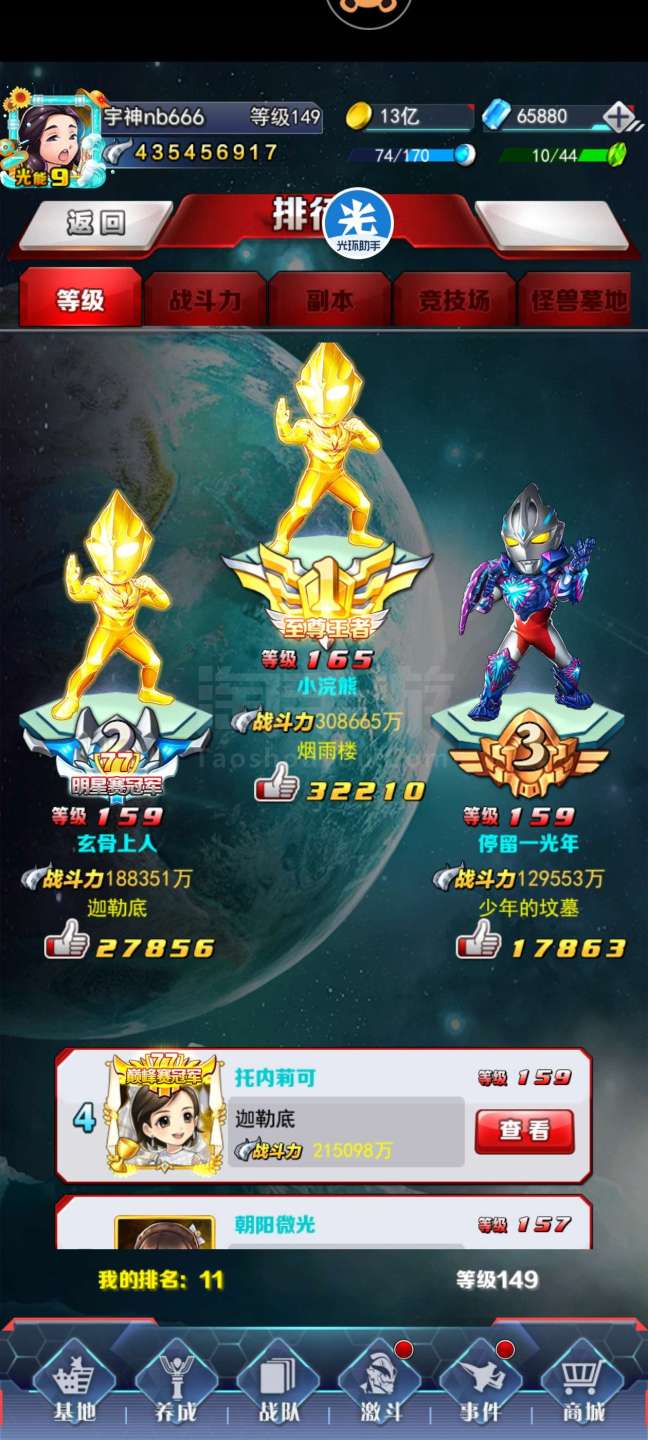Screen dimensions: 648x1440
Task: Tap the 返回 back button
Action: click(95, 224)
